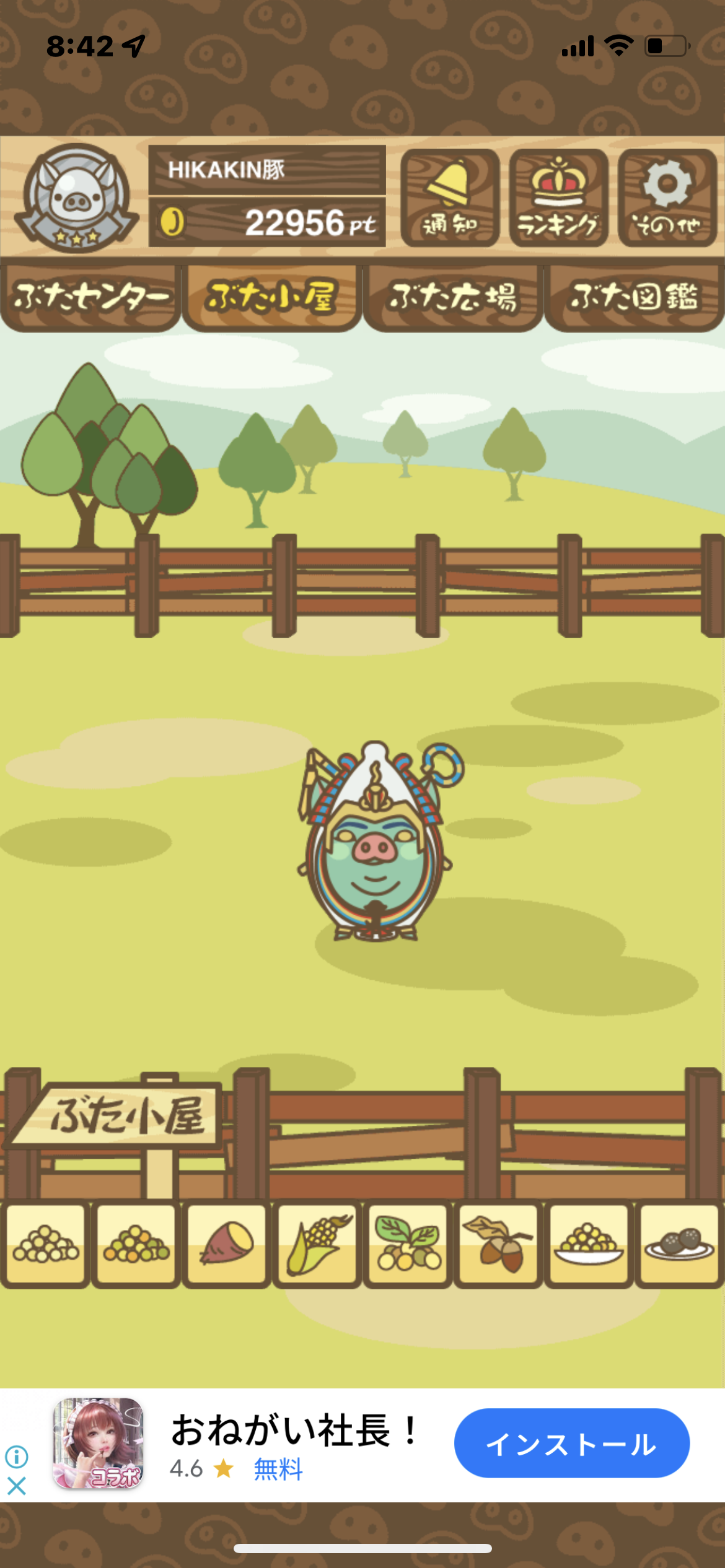Tap the silver pig rank badge
The image size is (725, 1568).
(x=77, y=198)
